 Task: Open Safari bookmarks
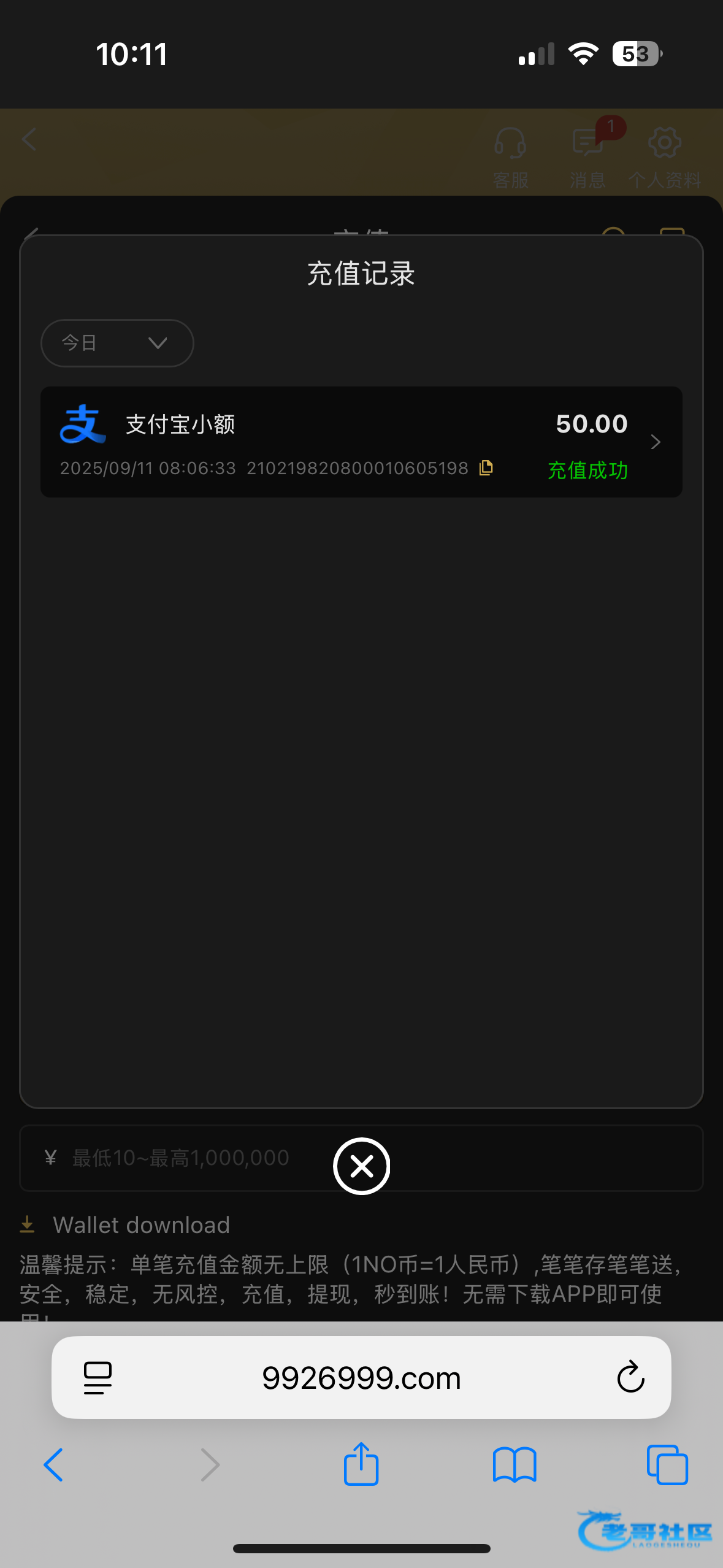[x=514, y=1465]
